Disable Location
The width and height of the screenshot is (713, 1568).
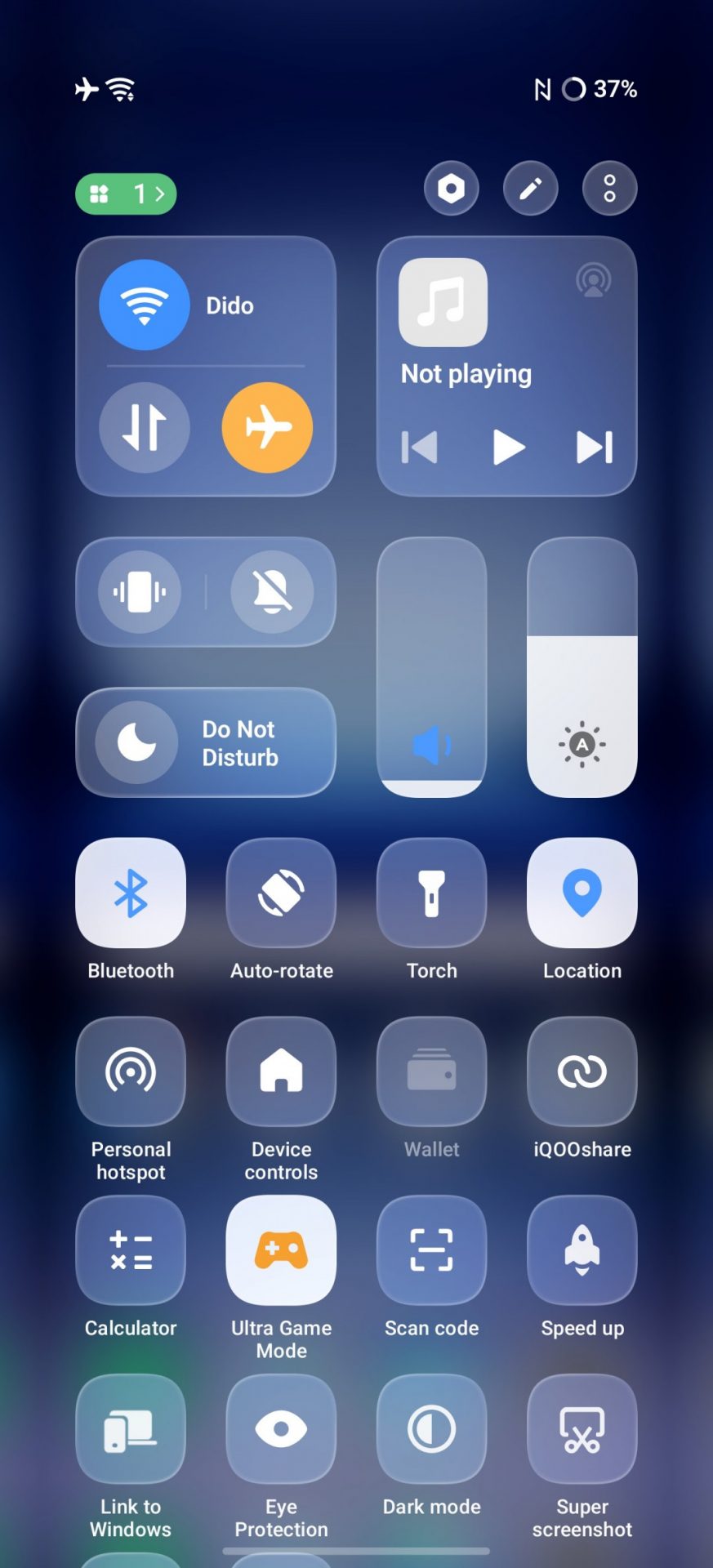click(582, 893)
